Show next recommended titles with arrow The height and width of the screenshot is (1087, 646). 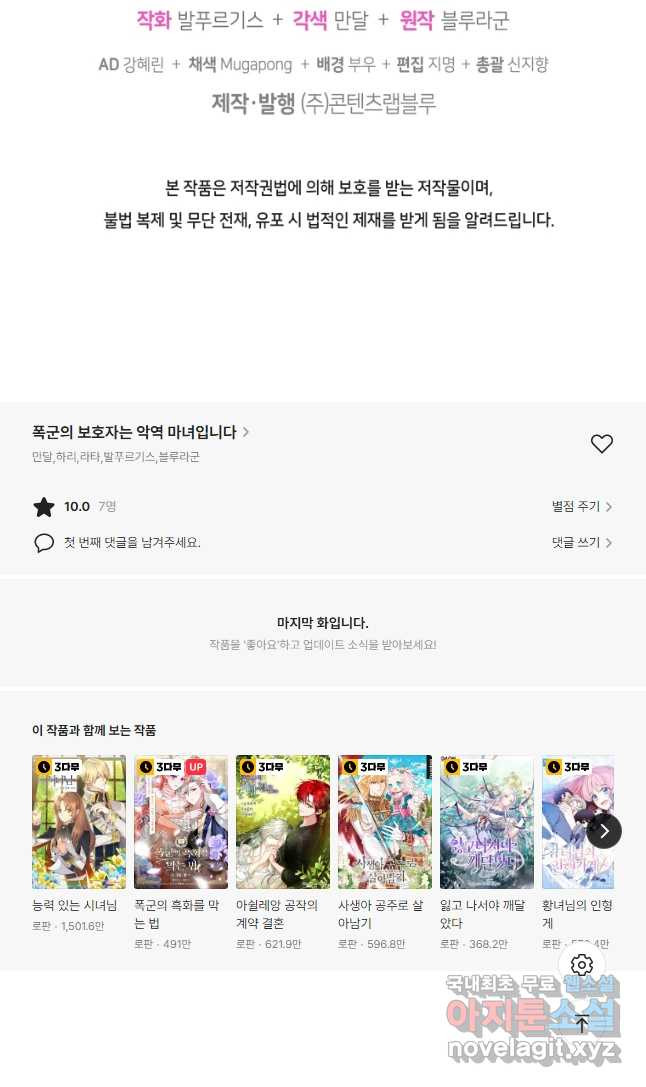604,830
